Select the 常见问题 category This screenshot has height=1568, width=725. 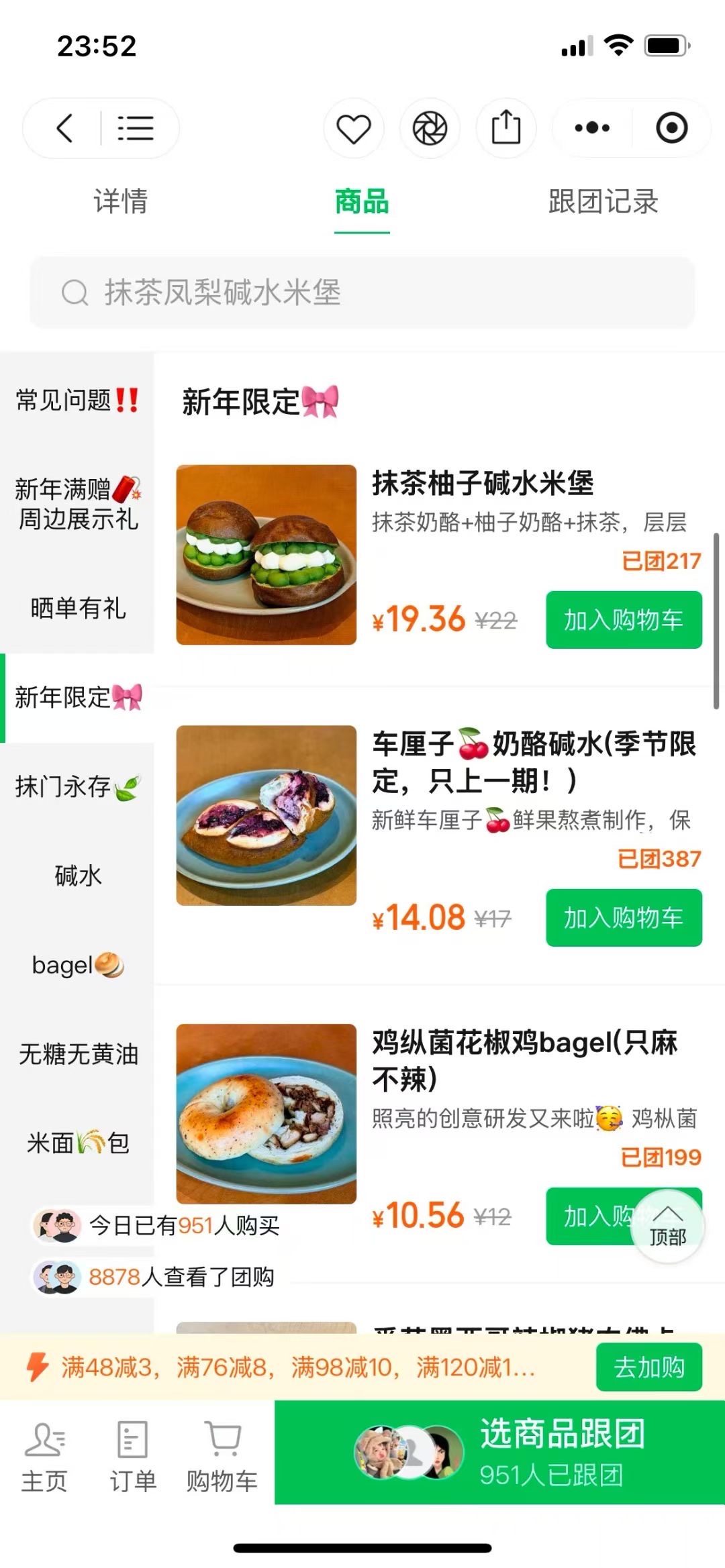pyautogui.click(x=77, y=401)
